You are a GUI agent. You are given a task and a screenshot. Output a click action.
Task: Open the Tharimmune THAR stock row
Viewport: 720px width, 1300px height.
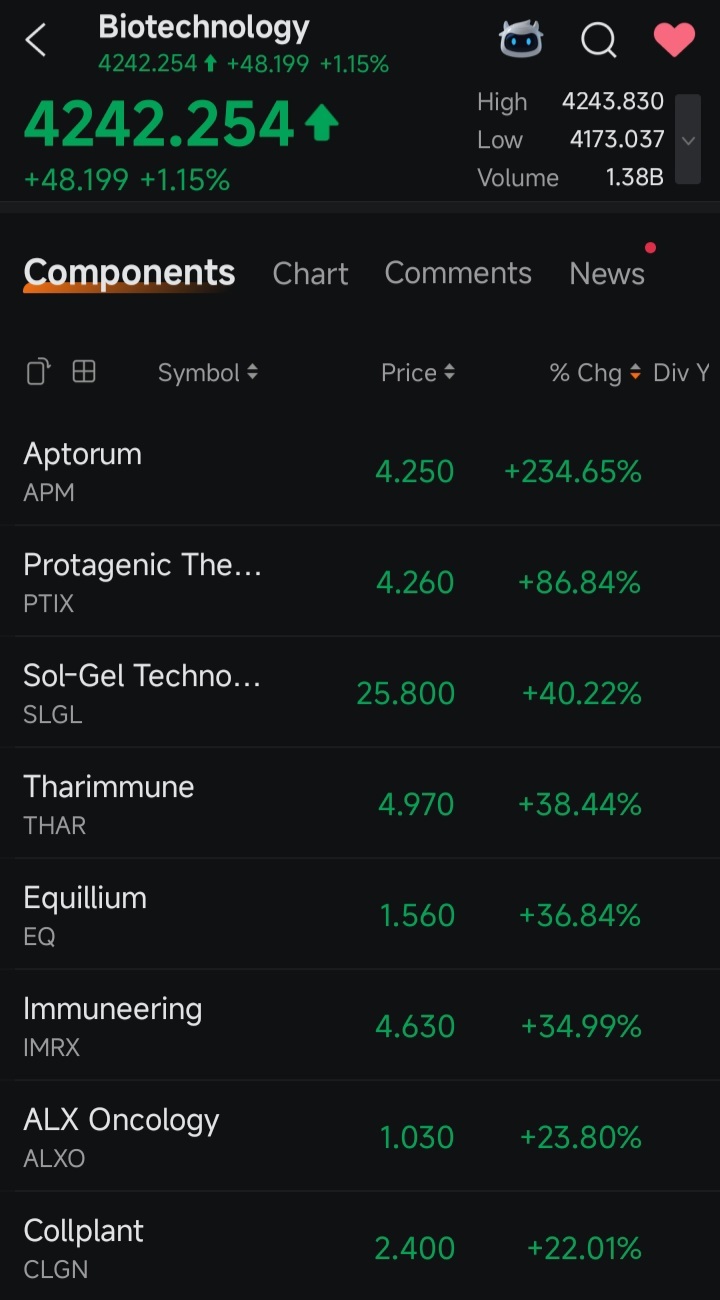[360, 804]
